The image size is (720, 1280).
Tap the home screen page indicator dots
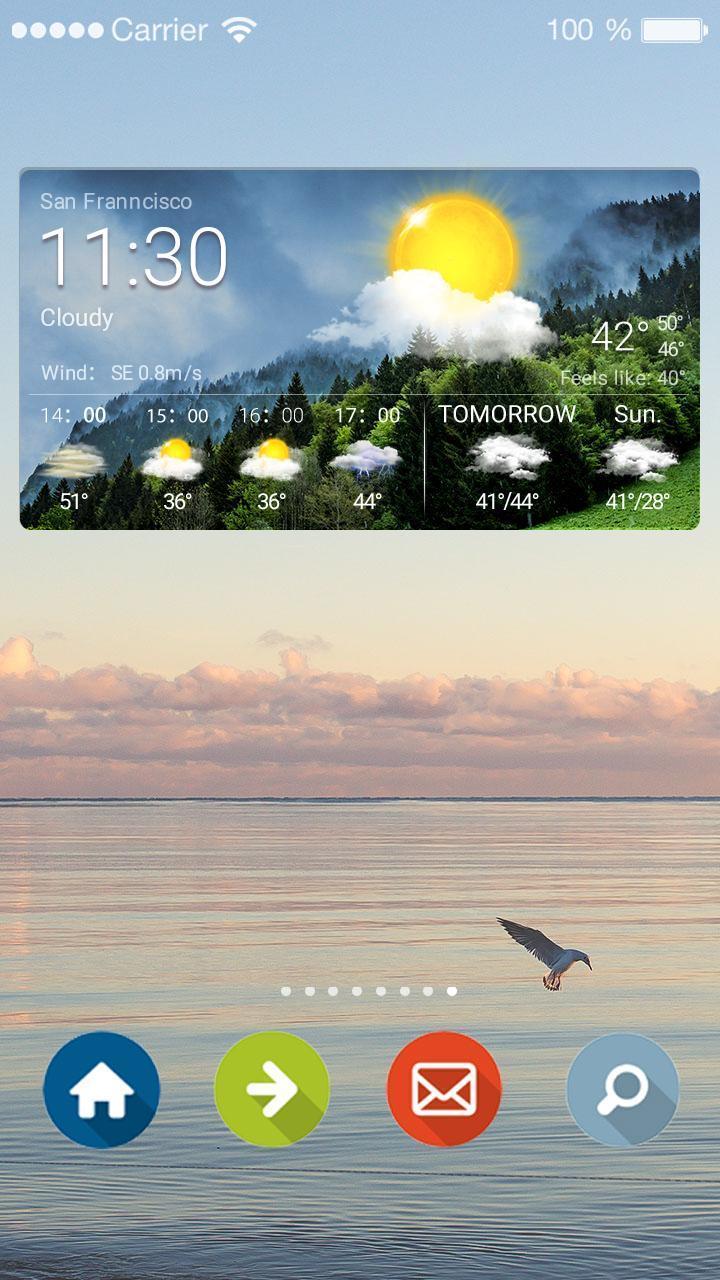[x=369, y=991]
